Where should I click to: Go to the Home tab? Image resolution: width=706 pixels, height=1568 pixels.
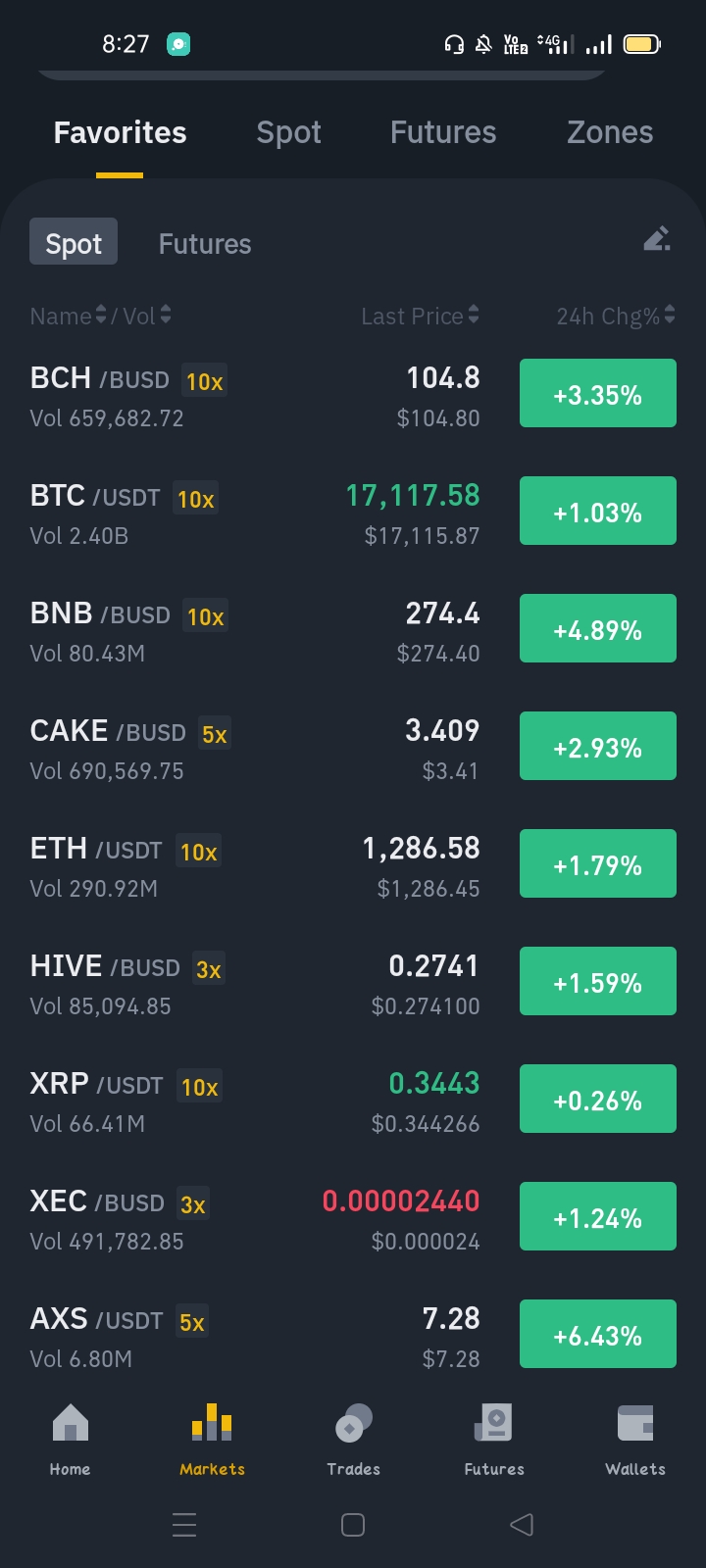(x=71, y=1440)
